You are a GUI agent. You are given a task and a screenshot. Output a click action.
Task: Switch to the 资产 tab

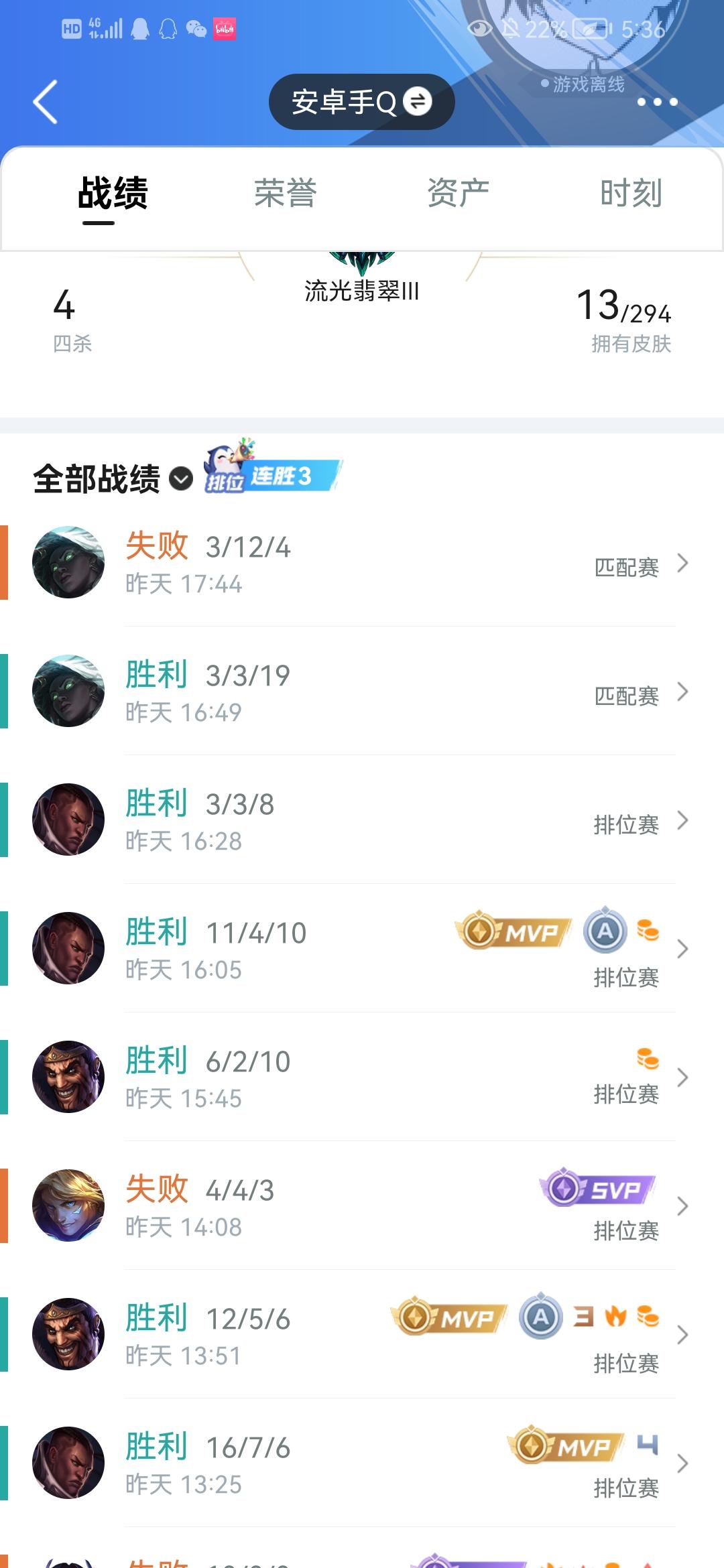point(458,194)
